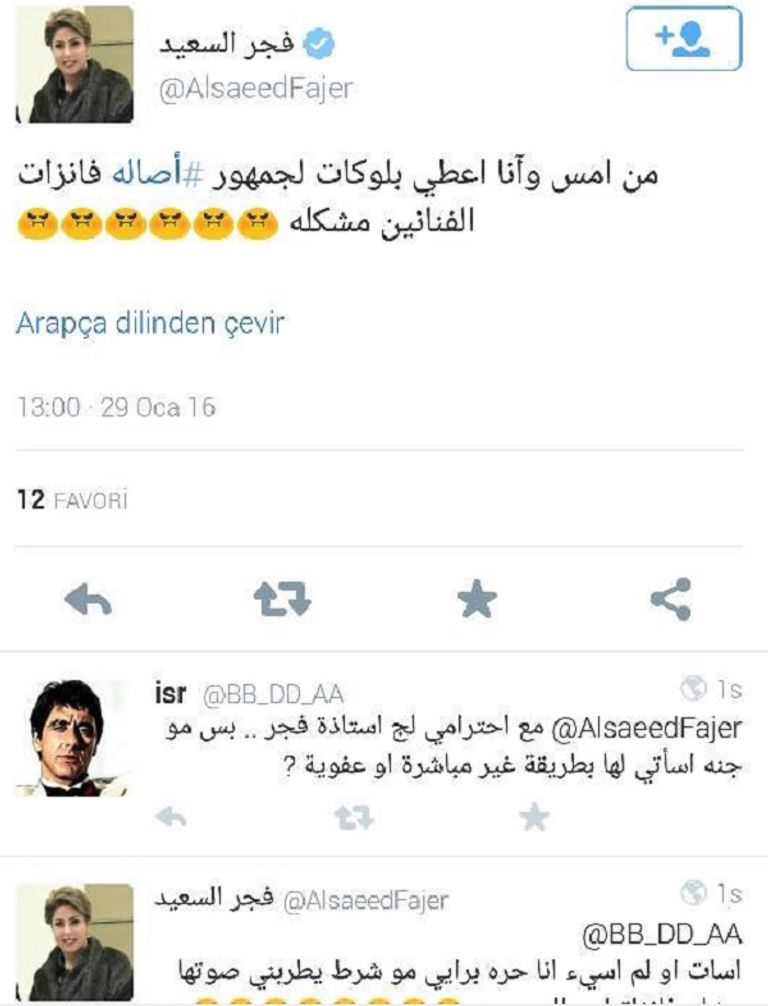Tap 'Arapça dilinden çevir' to translate
The image size is (768, 1006).
coord(151,324)
